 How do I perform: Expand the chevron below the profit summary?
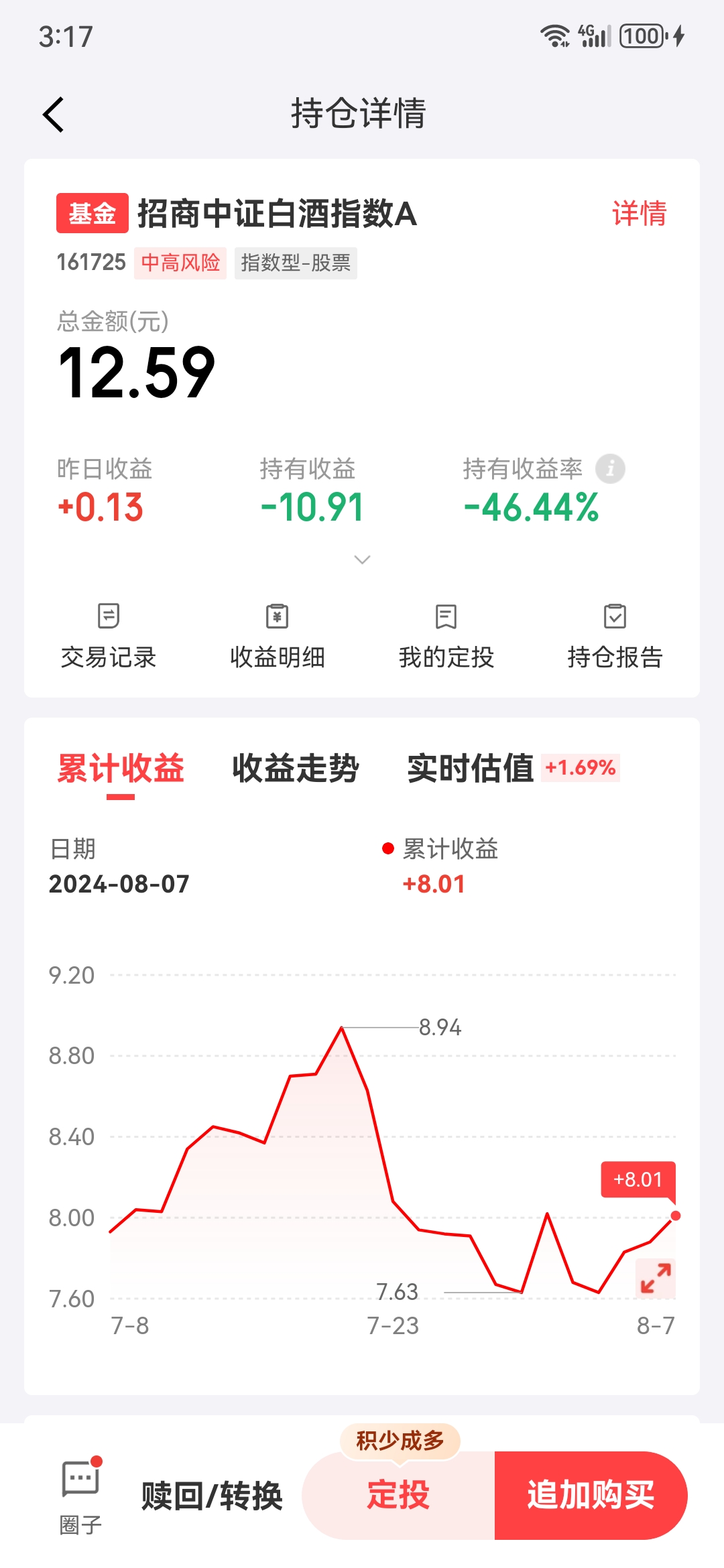tap(362, 558)
